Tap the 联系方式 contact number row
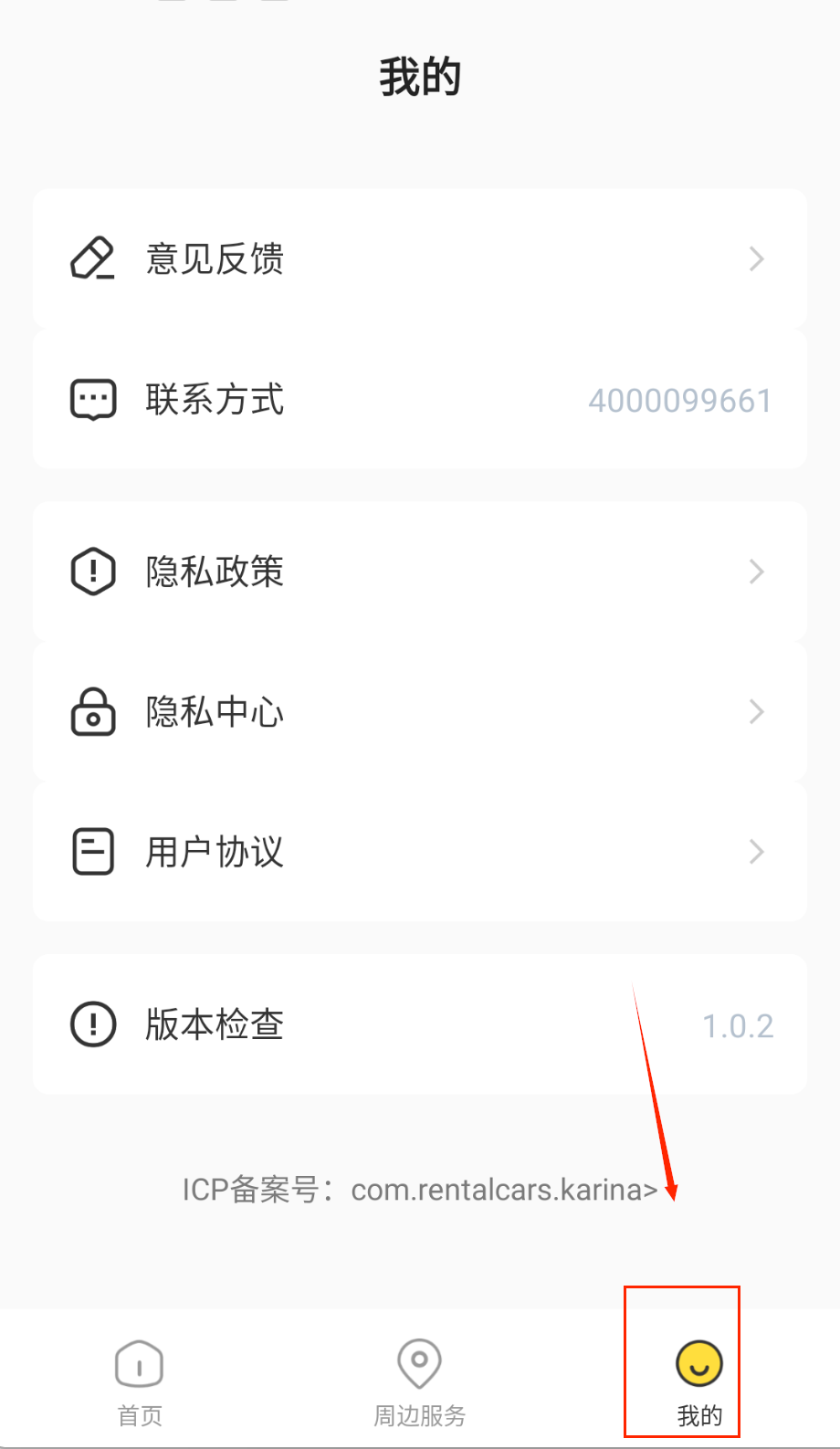This screenshot has height=1449, width=840. pyautogui.click(x=419, y=400)
